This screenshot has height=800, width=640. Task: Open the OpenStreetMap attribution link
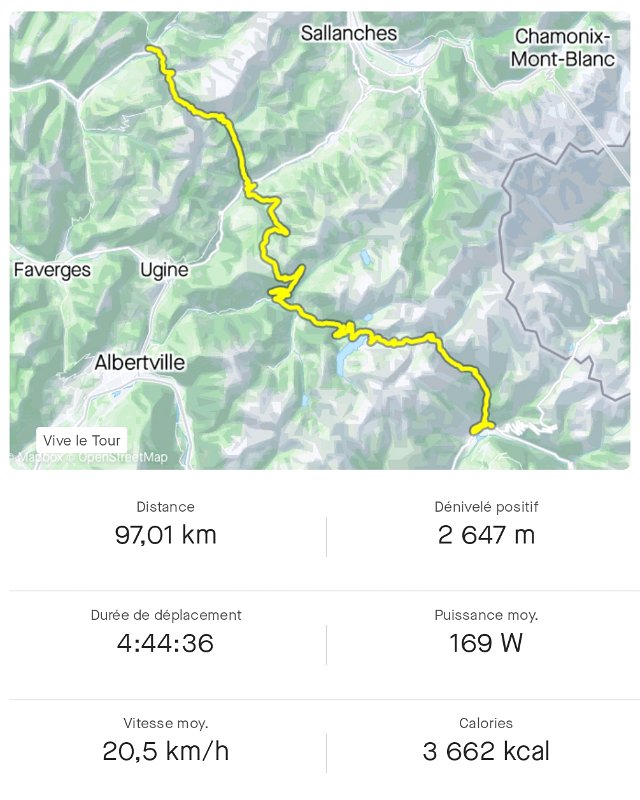pos(122,458)
